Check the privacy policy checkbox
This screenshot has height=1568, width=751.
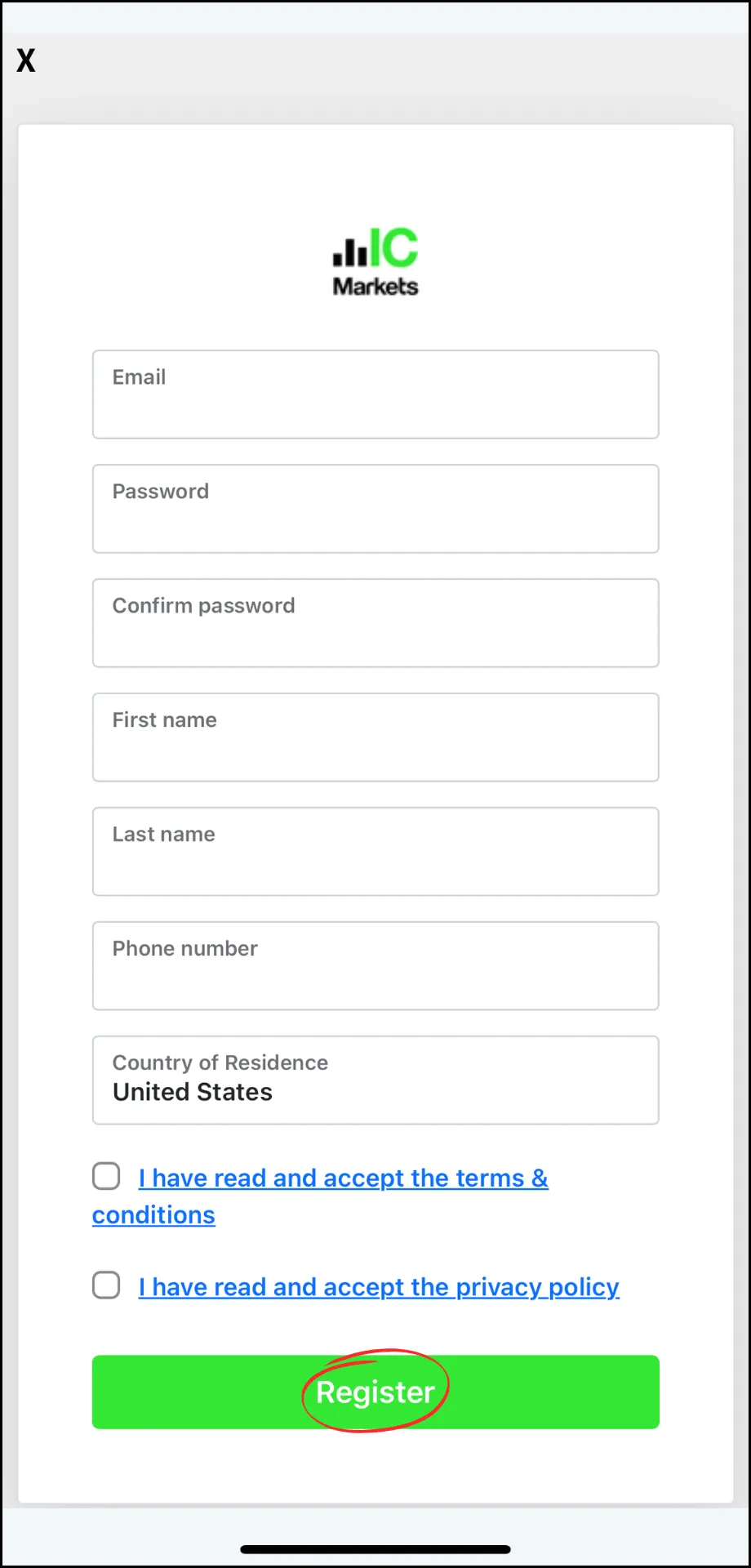106,1285
